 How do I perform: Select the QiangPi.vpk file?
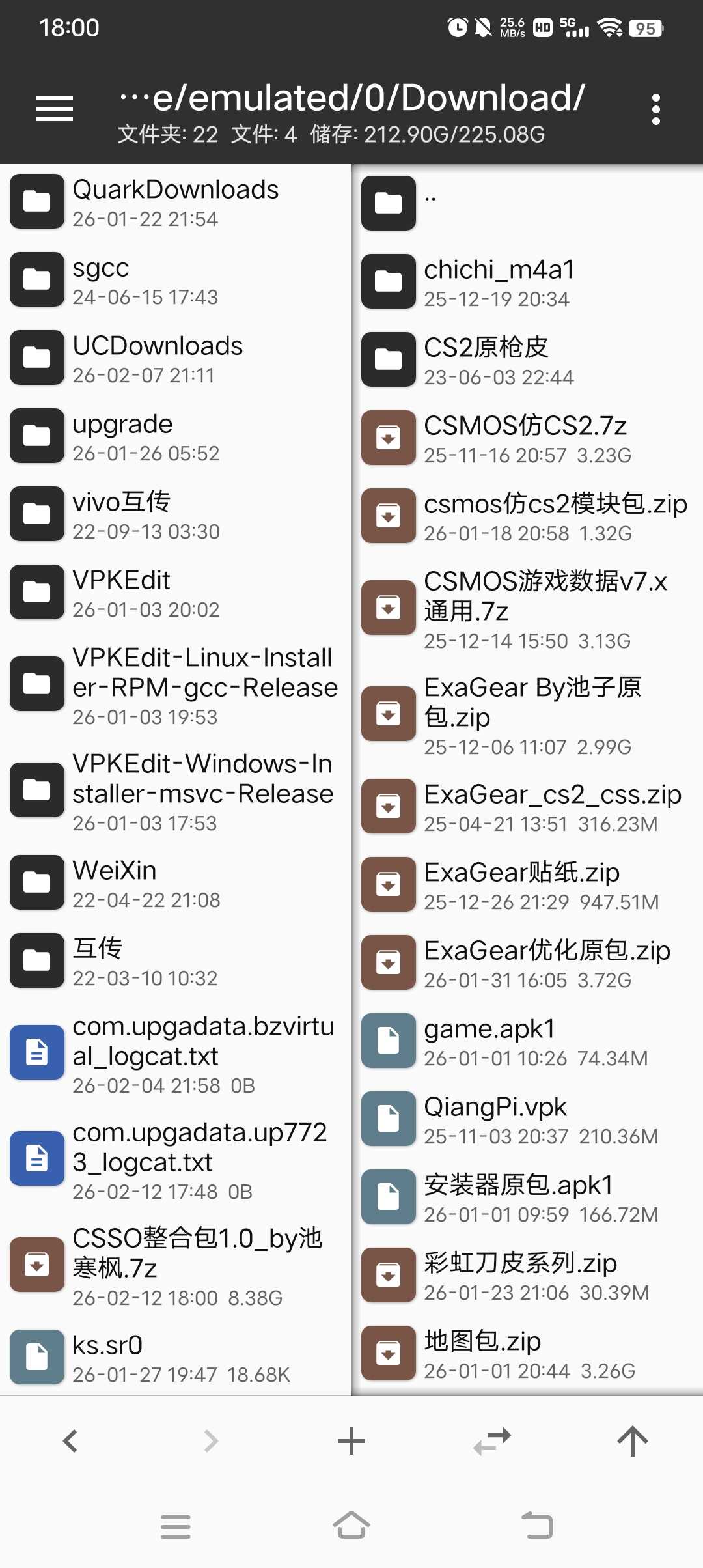(x=527, y=1120)
